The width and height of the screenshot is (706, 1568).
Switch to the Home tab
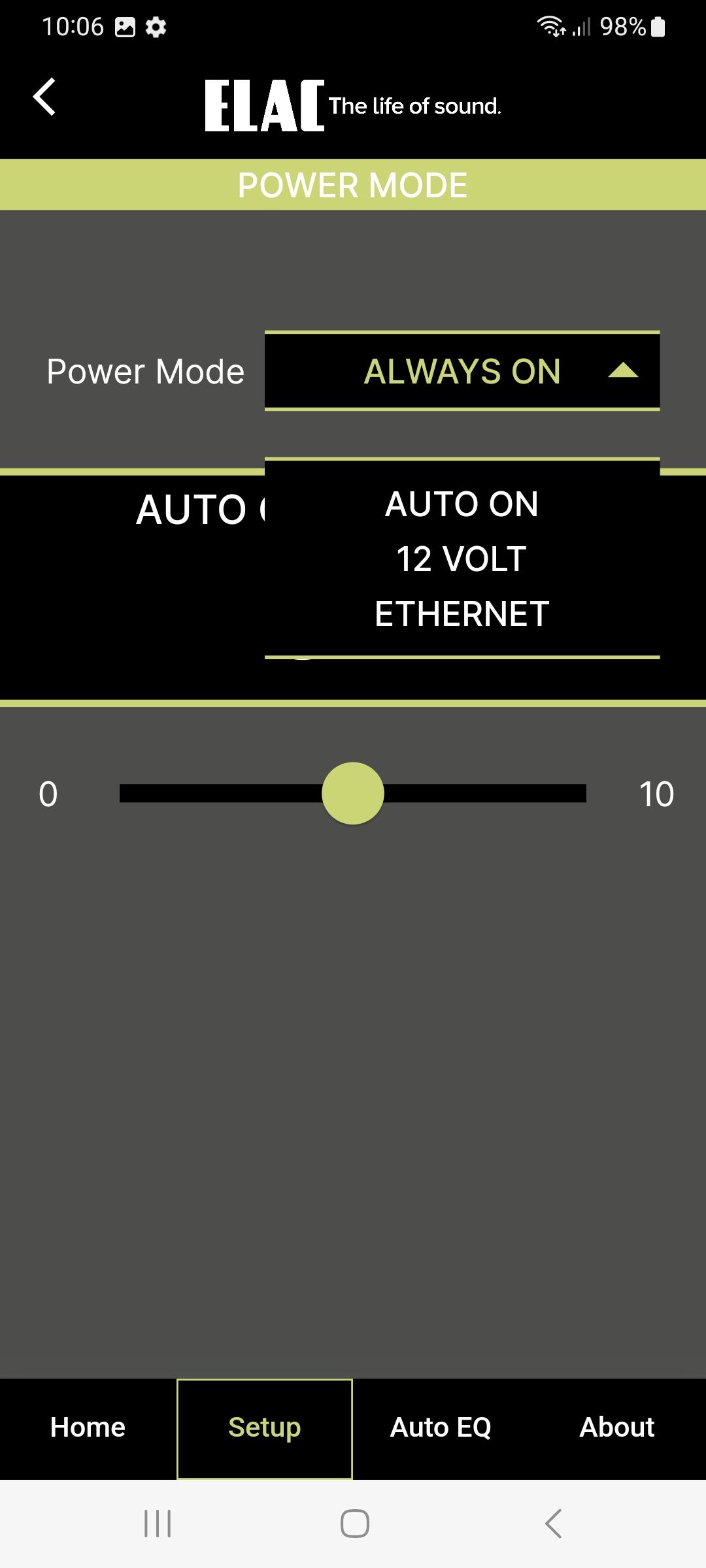[x=88, y=1428]
